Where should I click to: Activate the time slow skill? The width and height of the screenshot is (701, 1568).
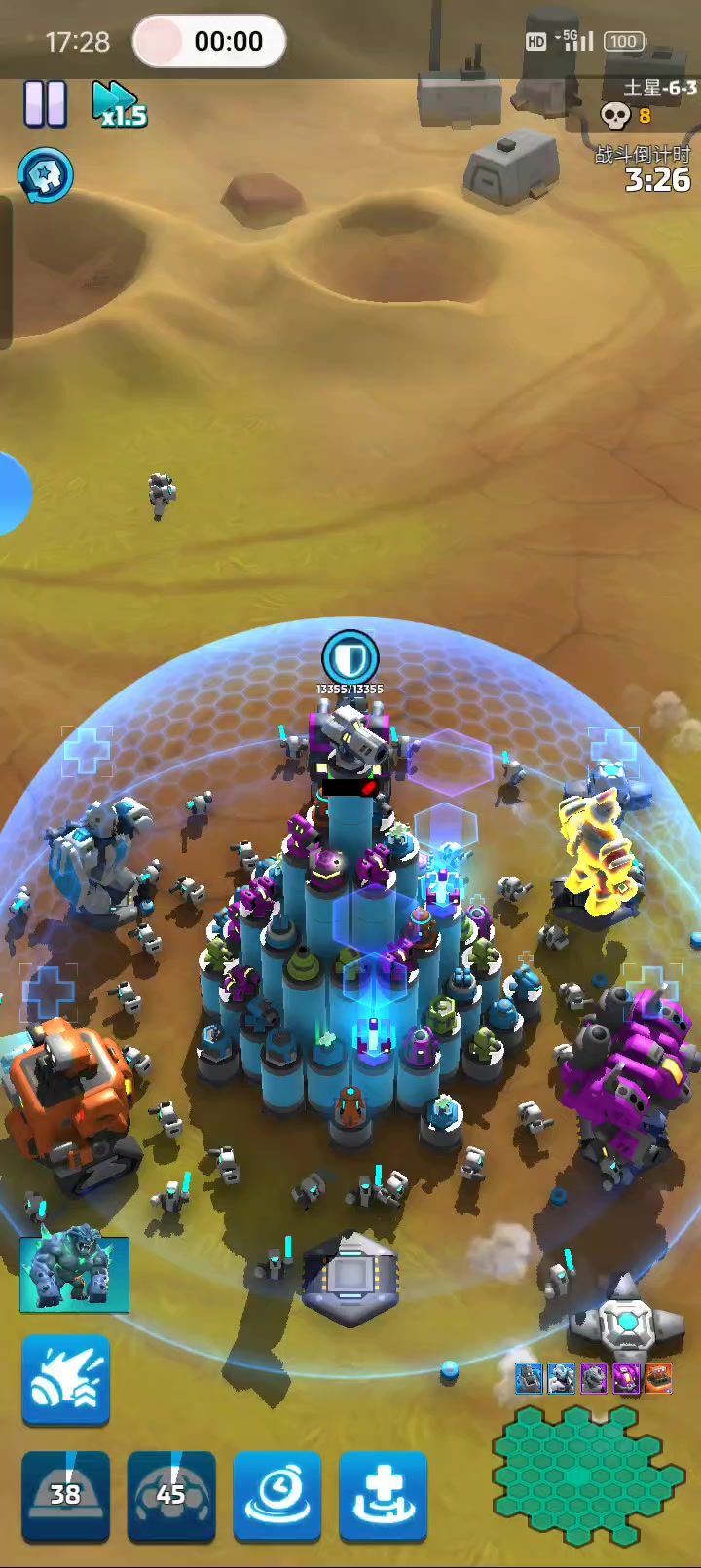(277, 1497)
